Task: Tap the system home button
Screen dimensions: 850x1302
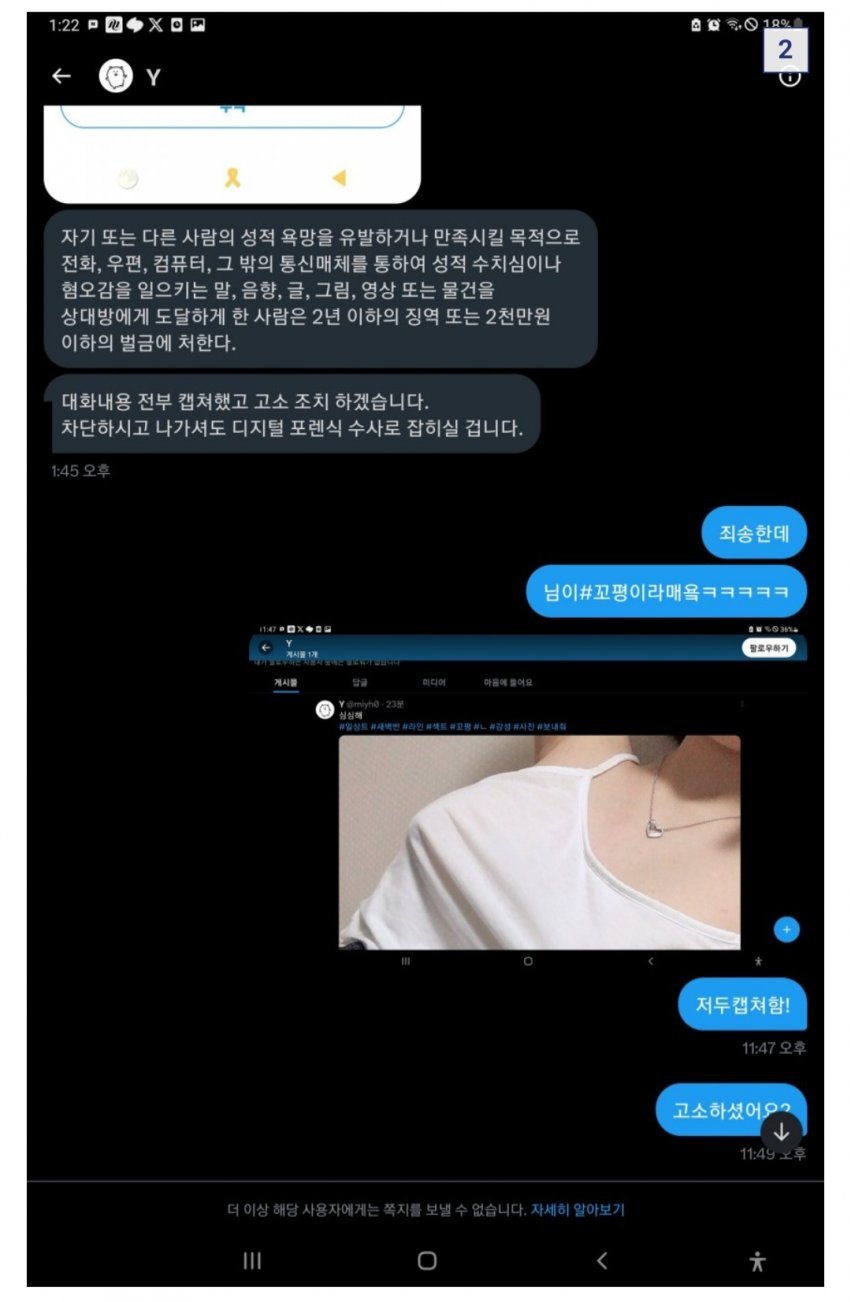Action: pos(427,1261)
